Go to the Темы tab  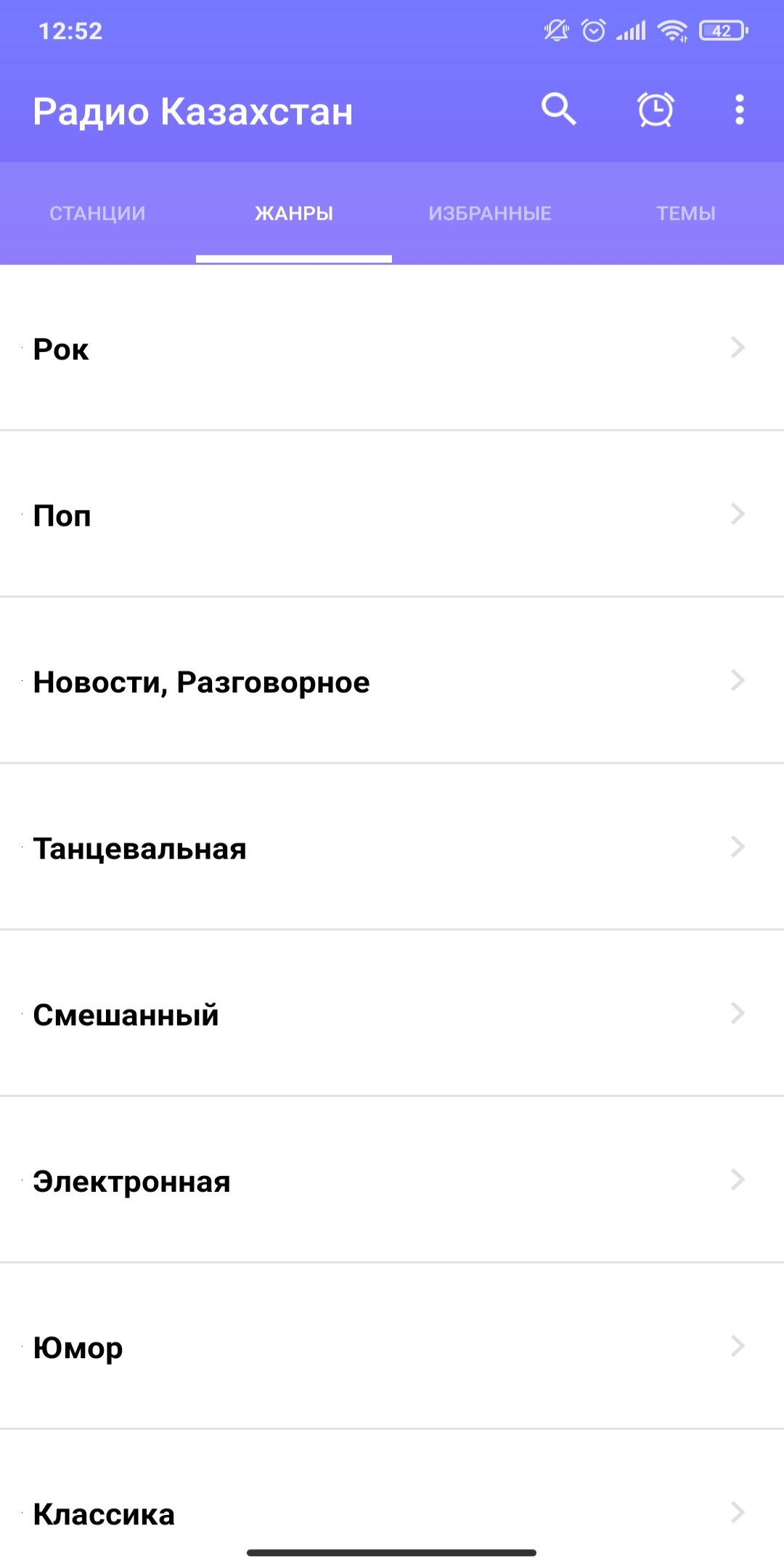[x=686, y=213]
